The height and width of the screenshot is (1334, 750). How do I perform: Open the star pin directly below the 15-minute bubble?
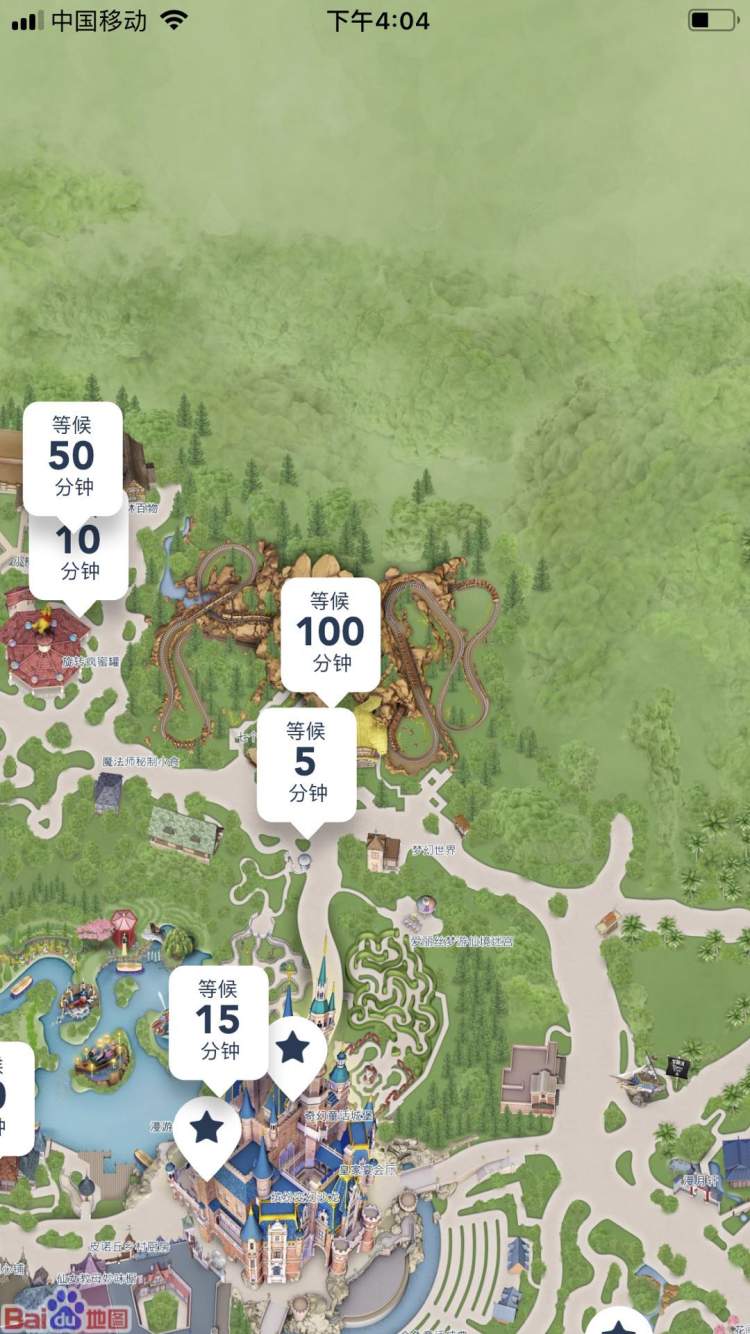coord(207,1131)
